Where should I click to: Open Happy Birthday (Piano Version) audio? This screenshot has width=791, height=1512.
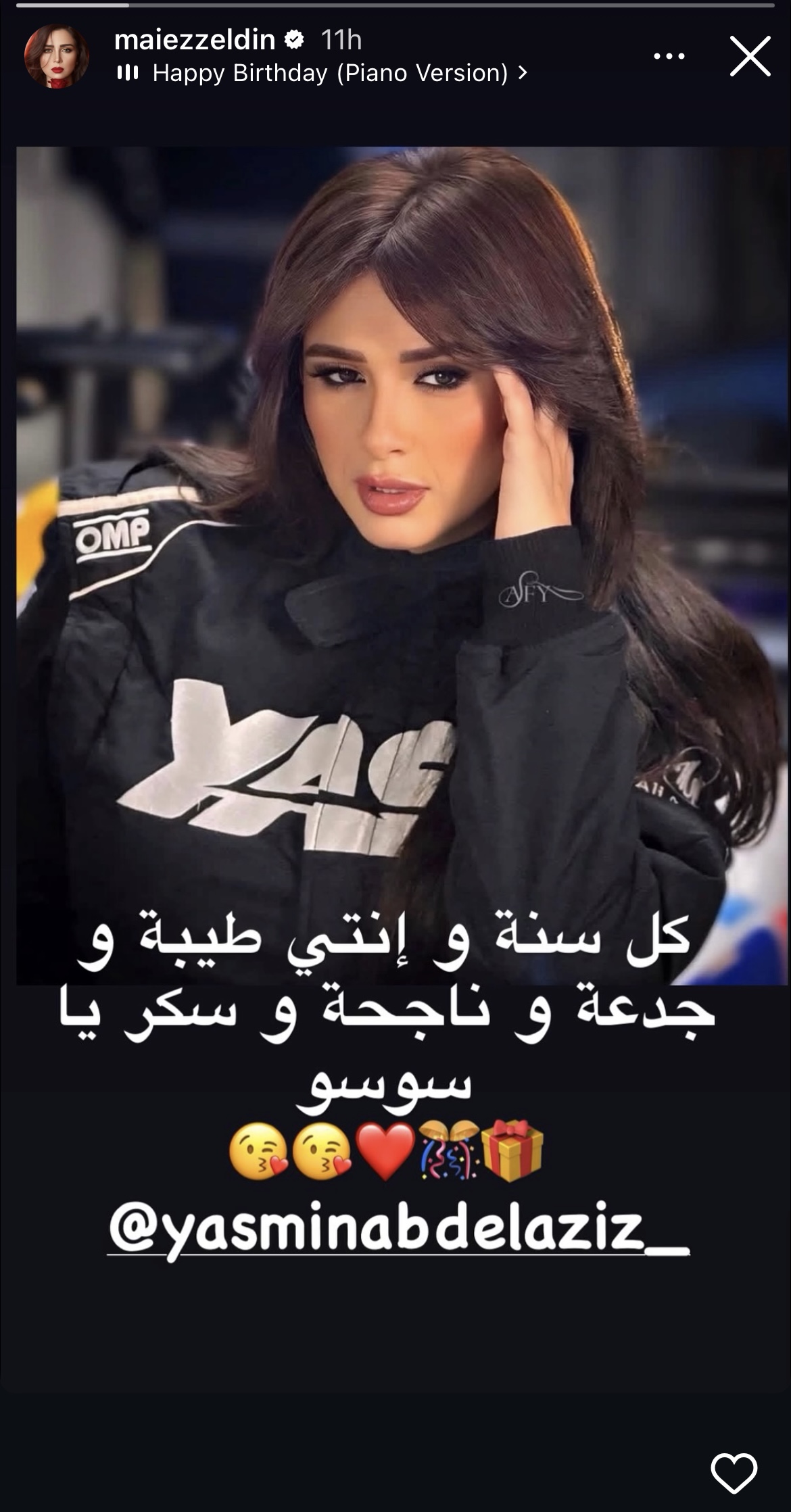click(330, 73)
